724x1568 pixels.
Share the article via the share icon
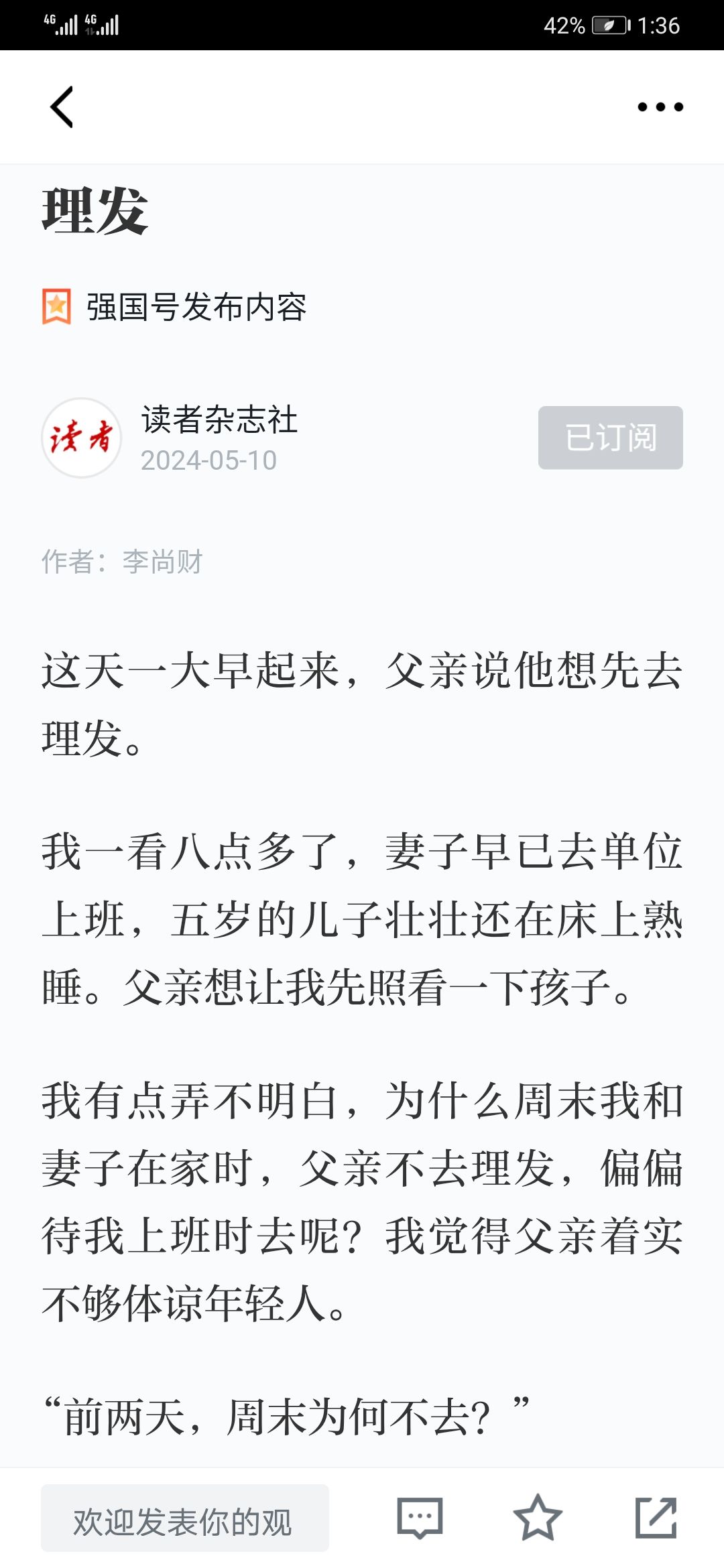click(x=656, y=1517)
